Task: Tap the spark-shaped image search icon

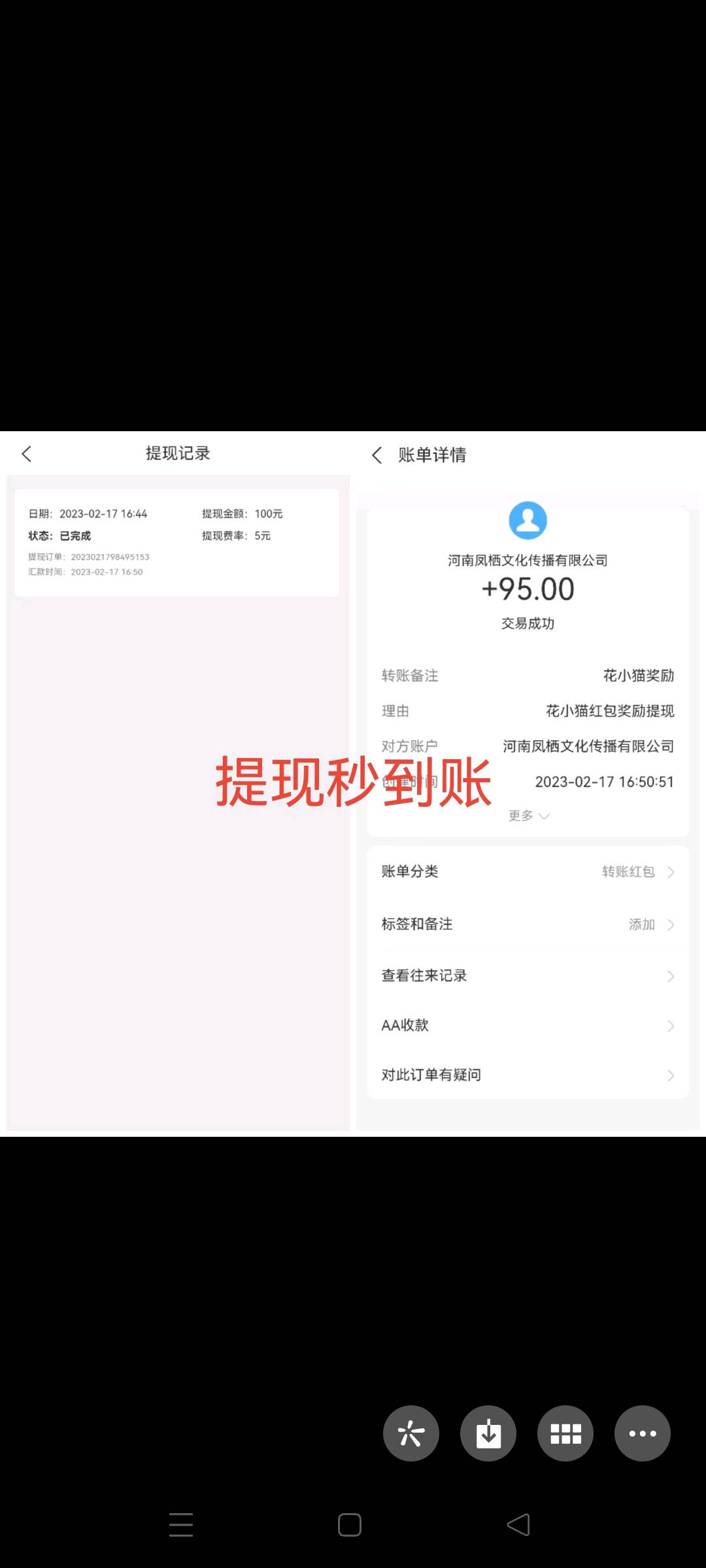Action: click(411, 1433)
